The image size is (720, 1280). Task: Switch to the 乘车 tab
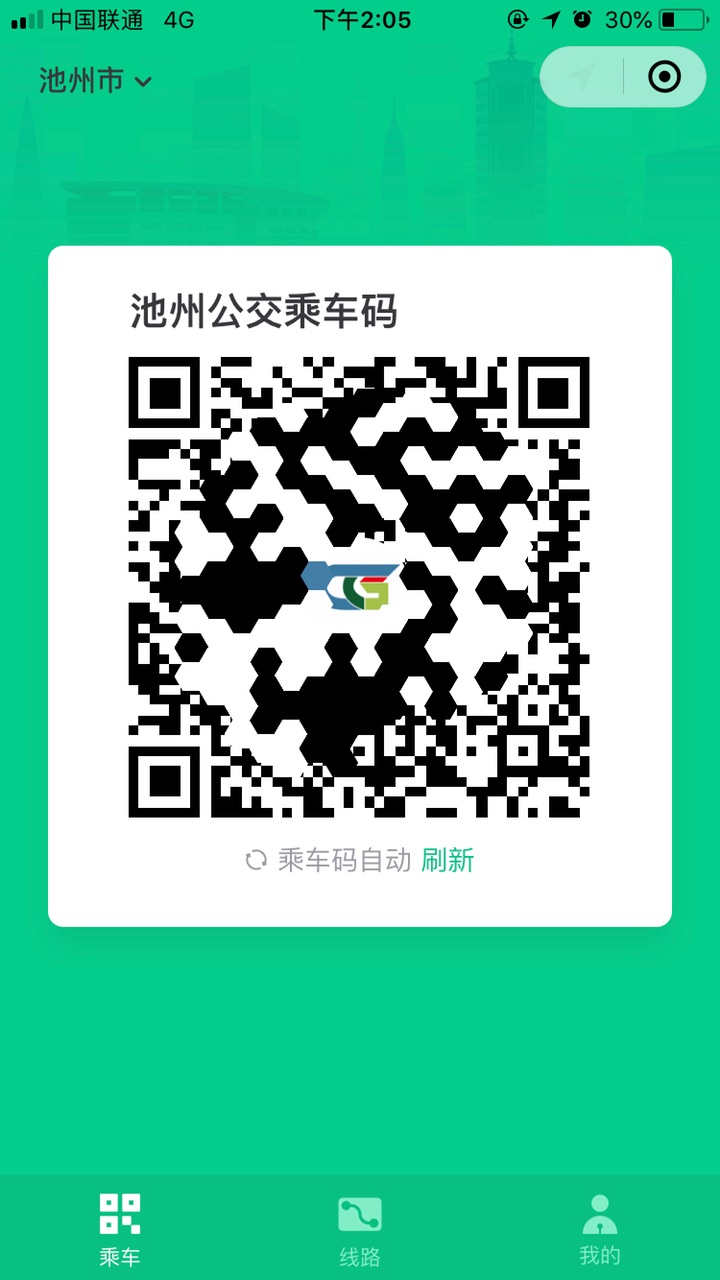tap(119, 1229)
